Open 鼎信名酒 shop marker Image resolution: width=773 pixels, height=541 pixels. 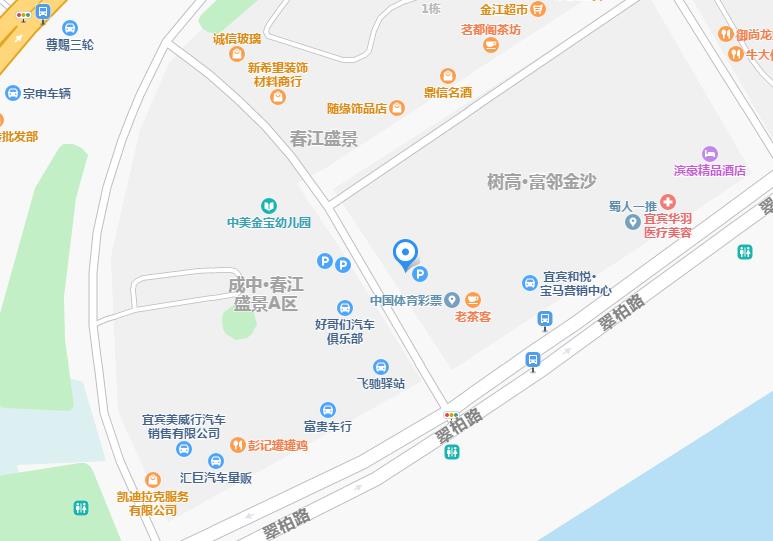coord(448,76)
